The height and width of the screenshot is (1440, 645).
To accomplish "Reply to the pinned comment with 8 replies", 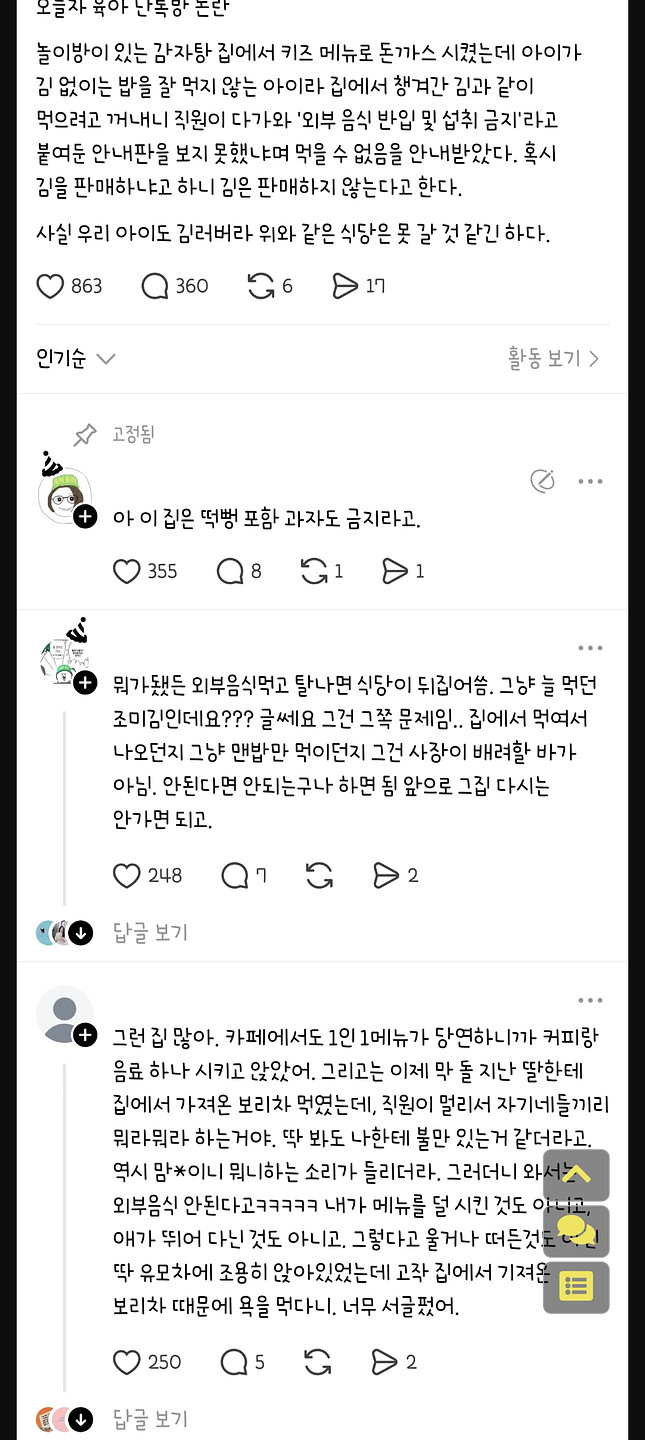I will tap(230, 571).
